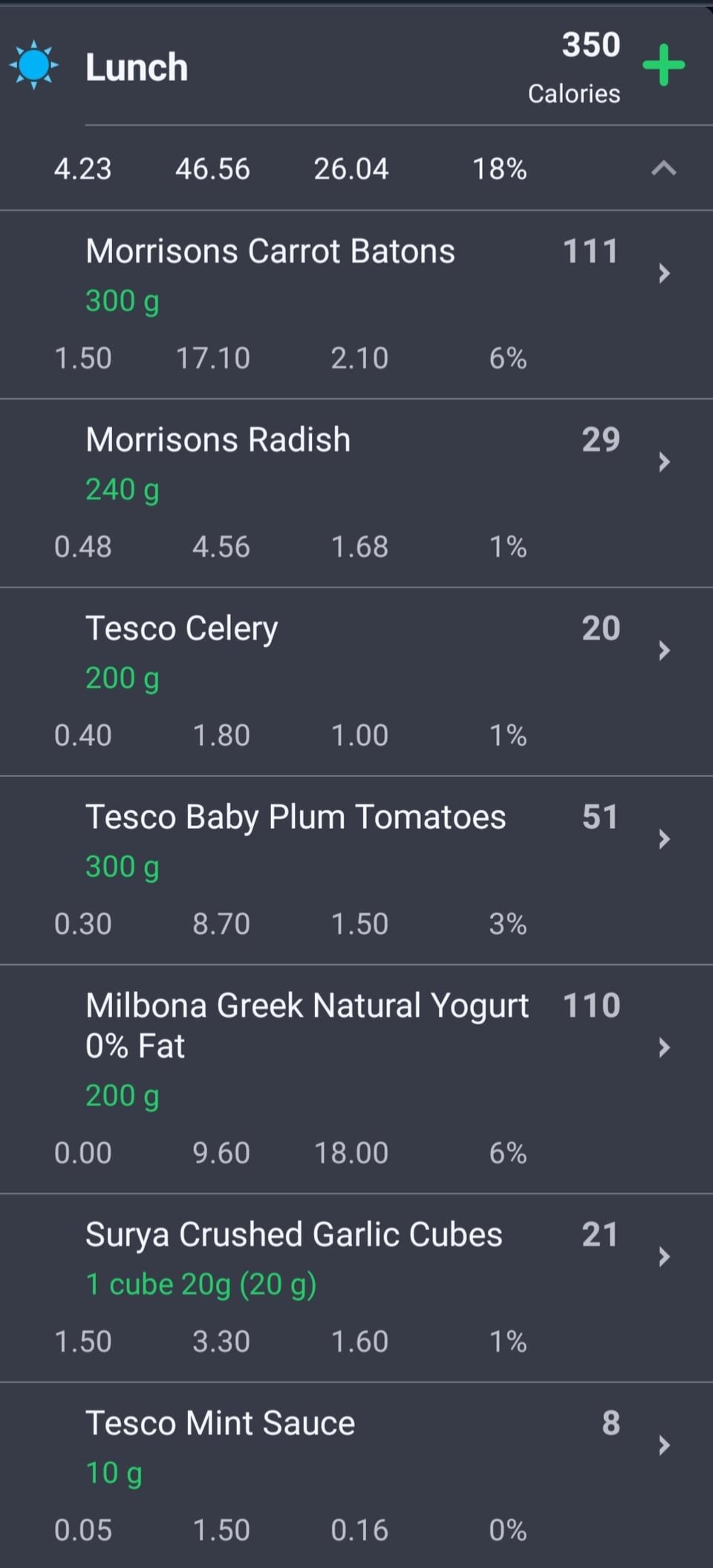The width and height of the screenshot is (713, 1568).
Task: Collapse the Lunch meal details
Action: [x=663, y=169]
